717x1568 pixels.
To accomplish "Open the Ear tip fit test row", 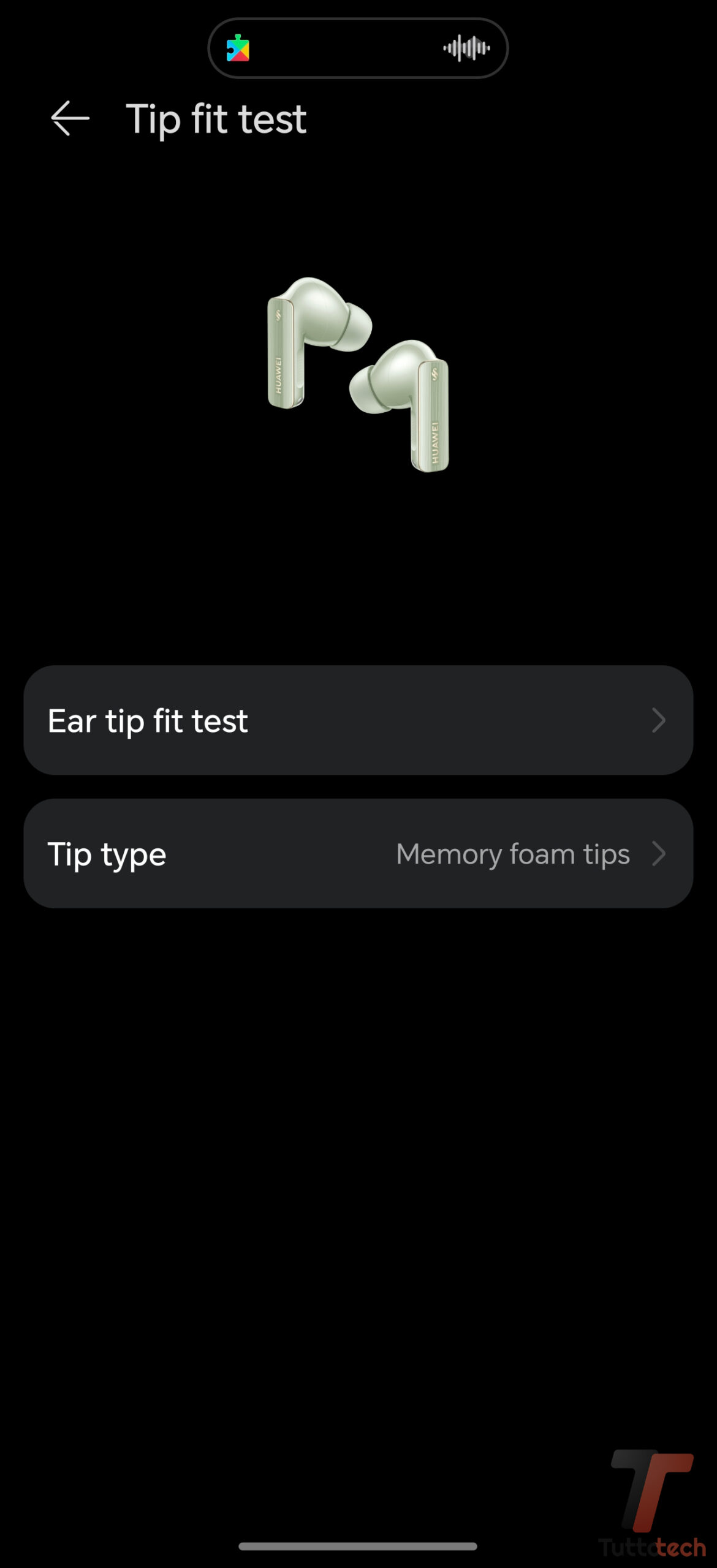I will (358, 720).
